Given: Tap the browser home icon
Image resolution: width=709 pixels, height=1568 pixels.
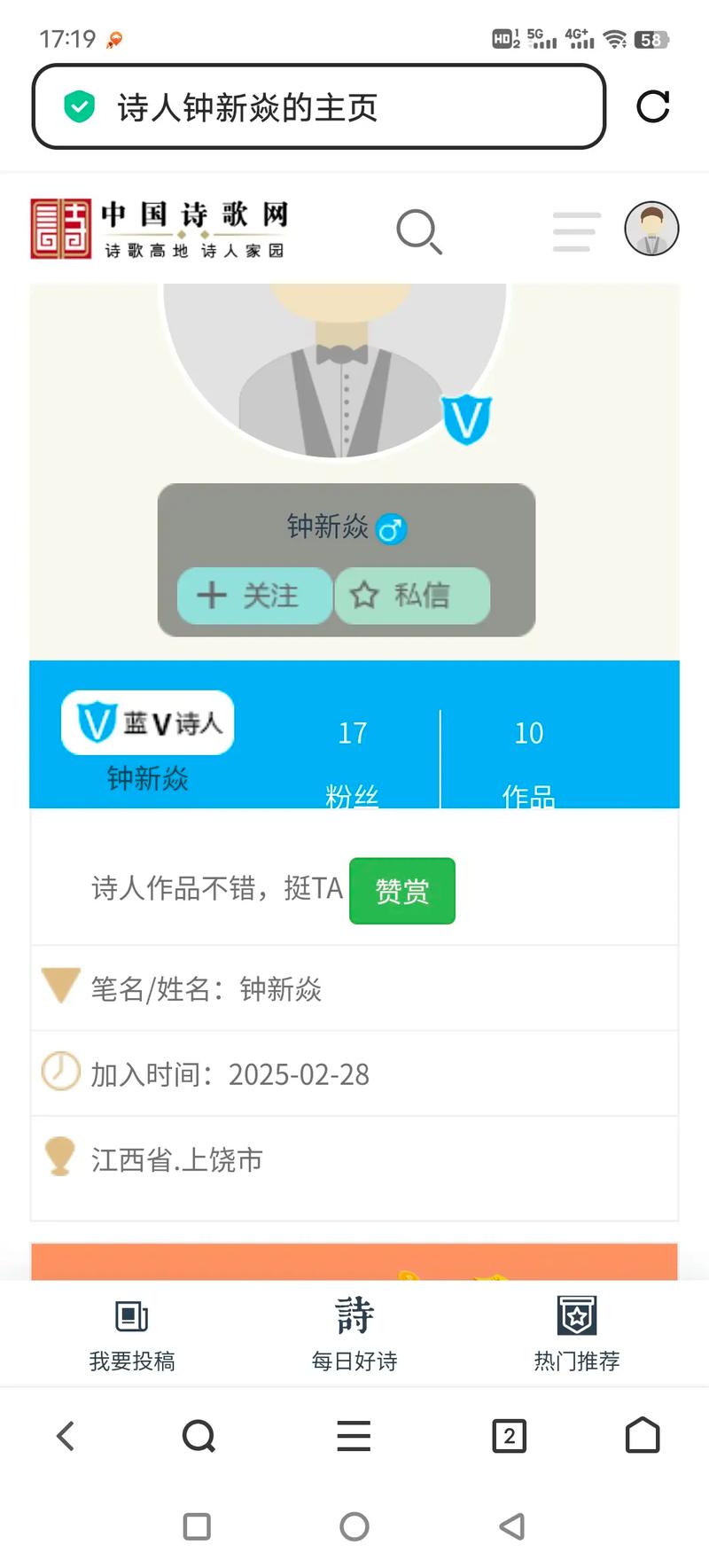Looking at the screenshot, I should click(643, 1436).
